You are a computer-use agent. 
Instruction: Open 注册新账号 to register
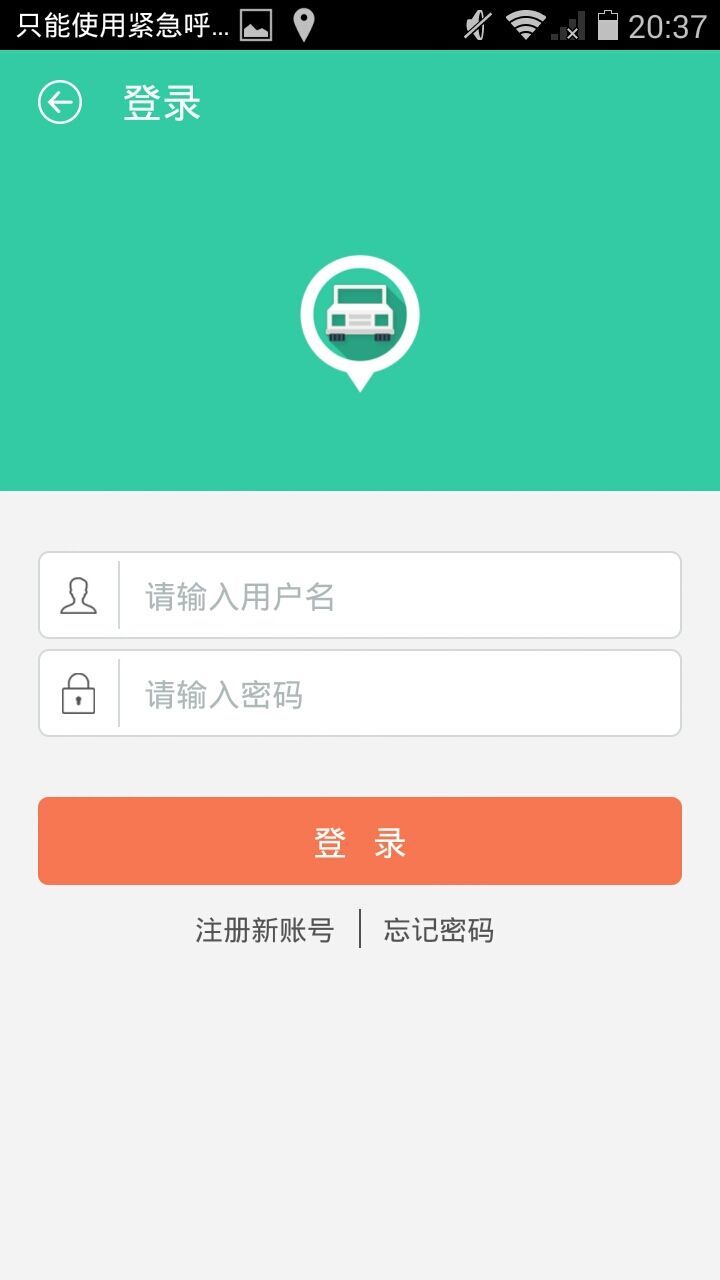pos(265,930)
